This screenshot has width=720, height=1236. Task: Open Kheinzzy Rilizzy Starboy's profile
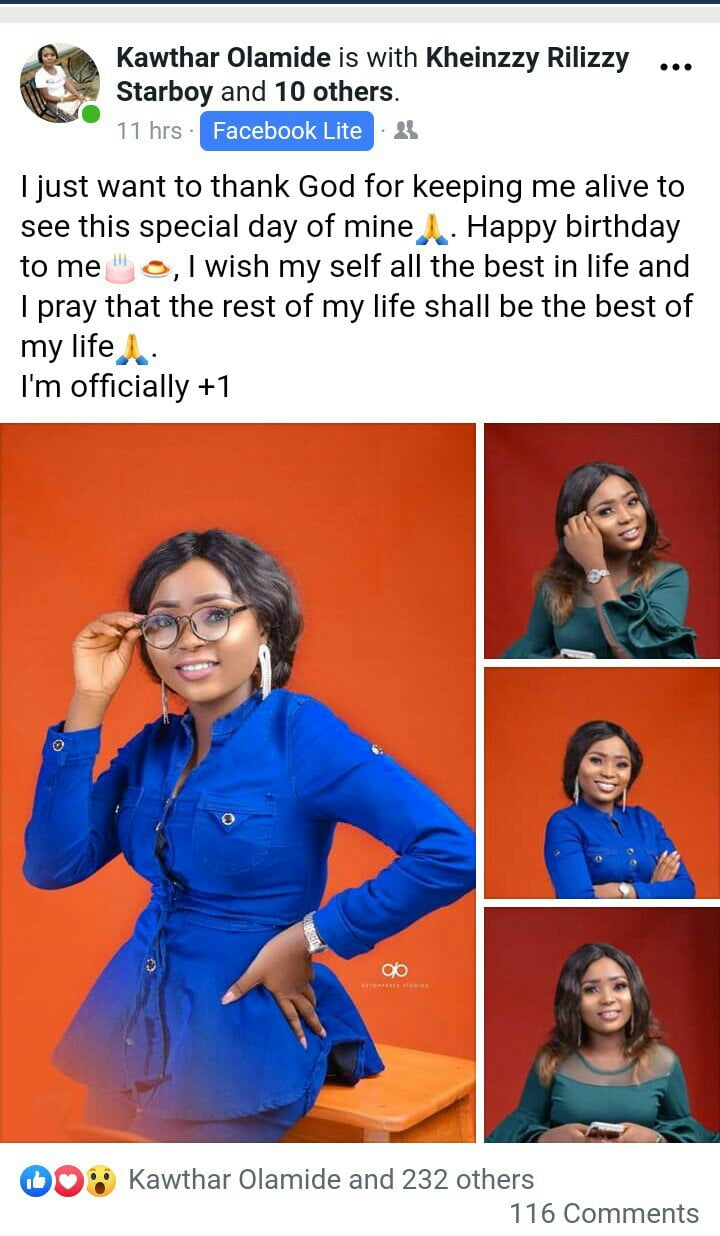(x=372, y=75)
